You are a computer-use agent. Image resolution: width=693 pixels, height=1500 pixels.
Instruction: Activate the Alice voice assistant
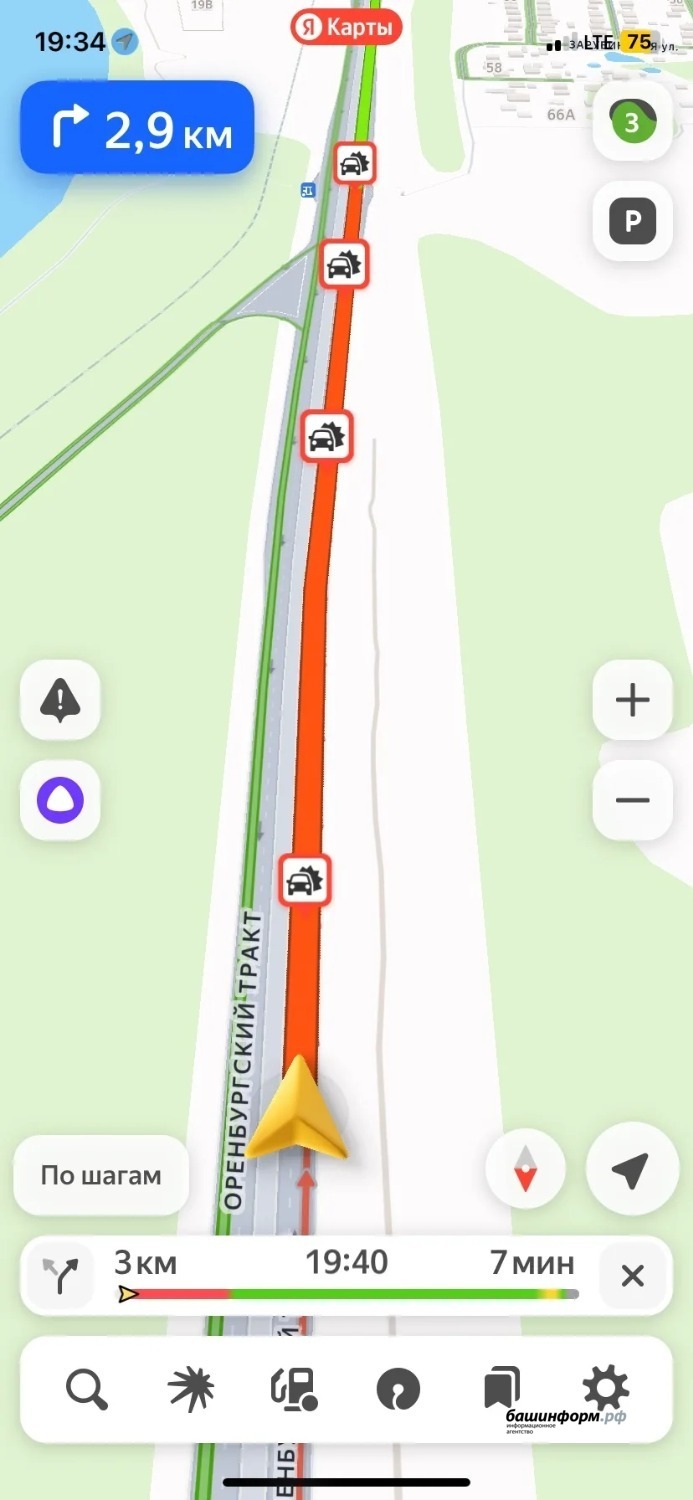pos(60,800)
